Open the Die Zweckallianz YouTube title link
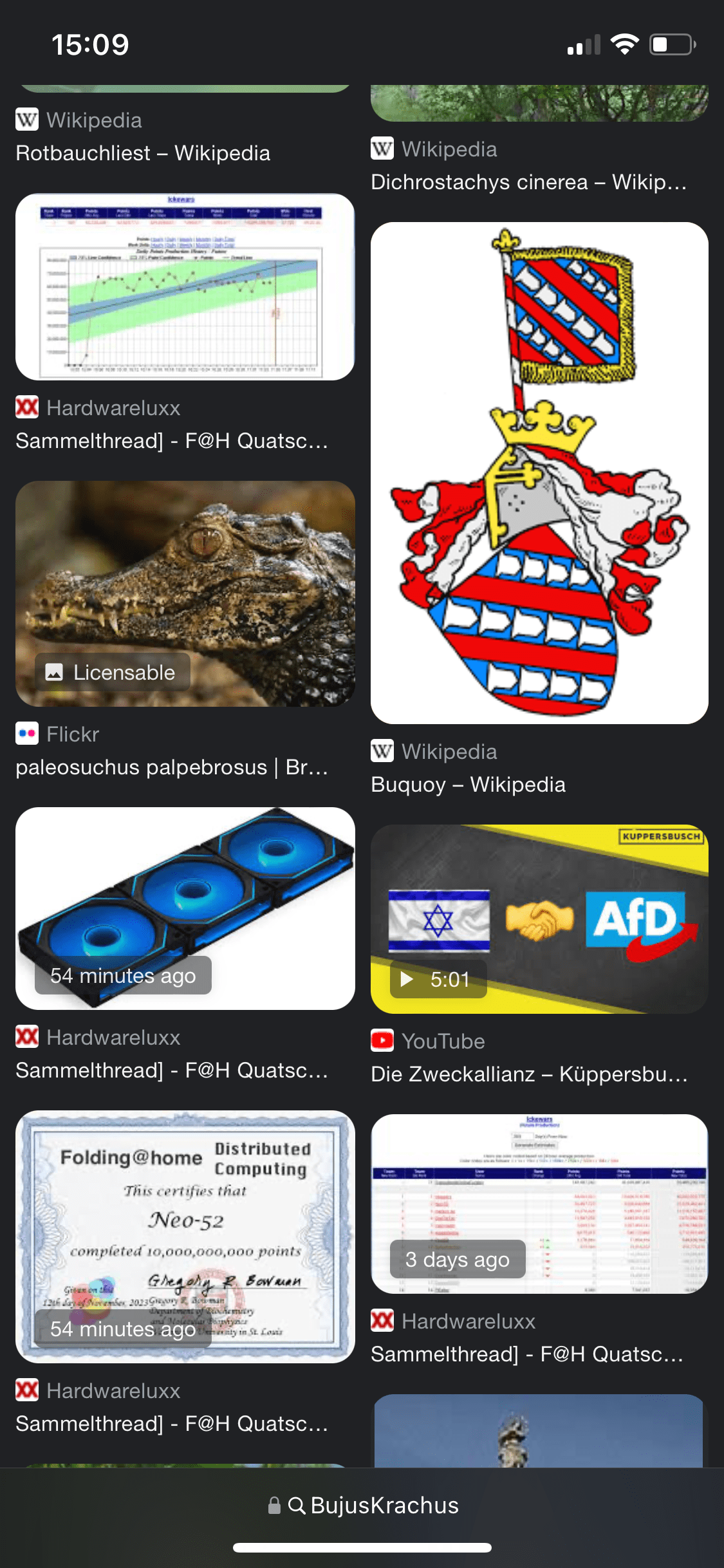 [529, 1074]
